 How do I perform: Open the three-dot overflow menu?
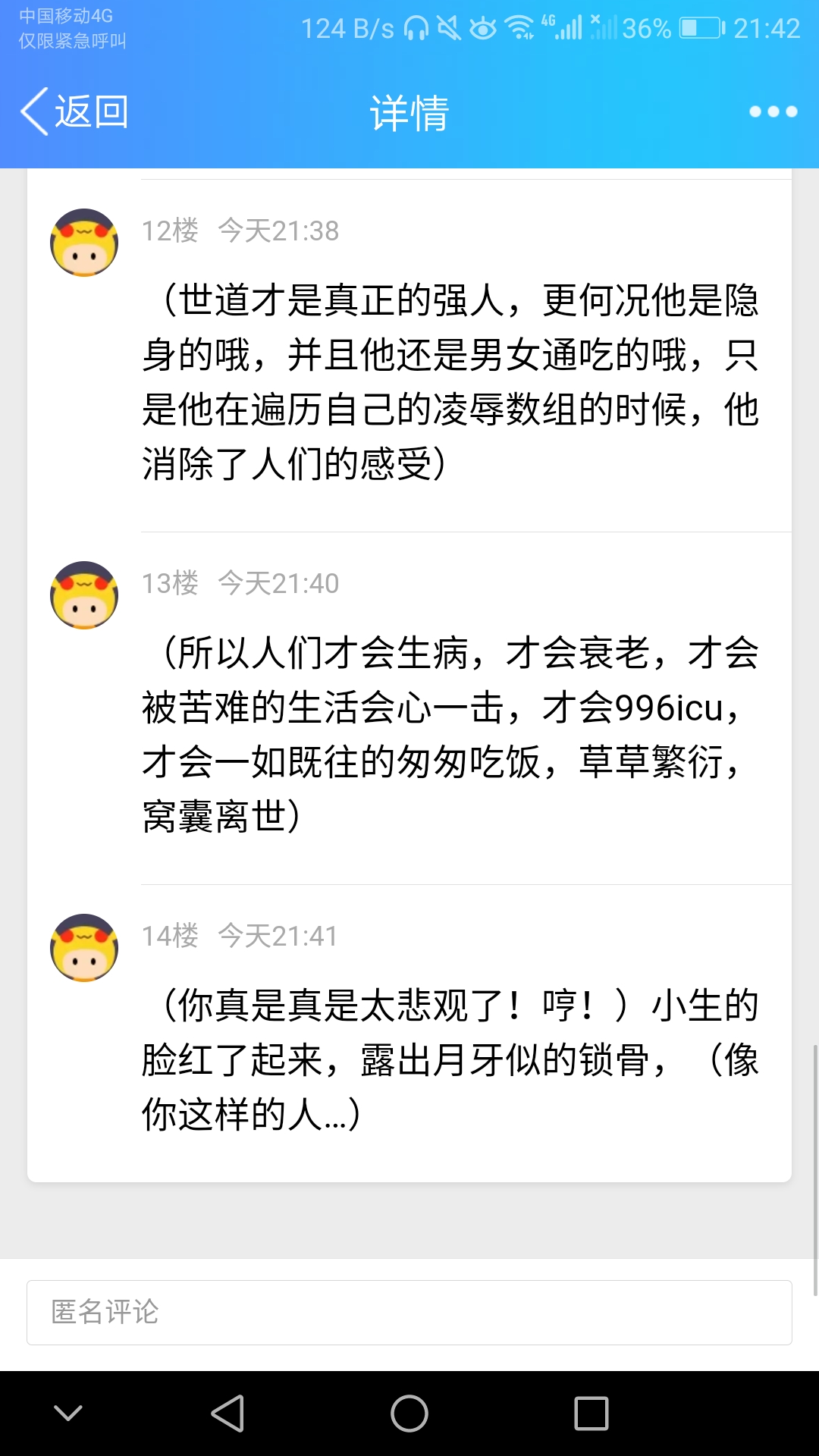[773, 111]
